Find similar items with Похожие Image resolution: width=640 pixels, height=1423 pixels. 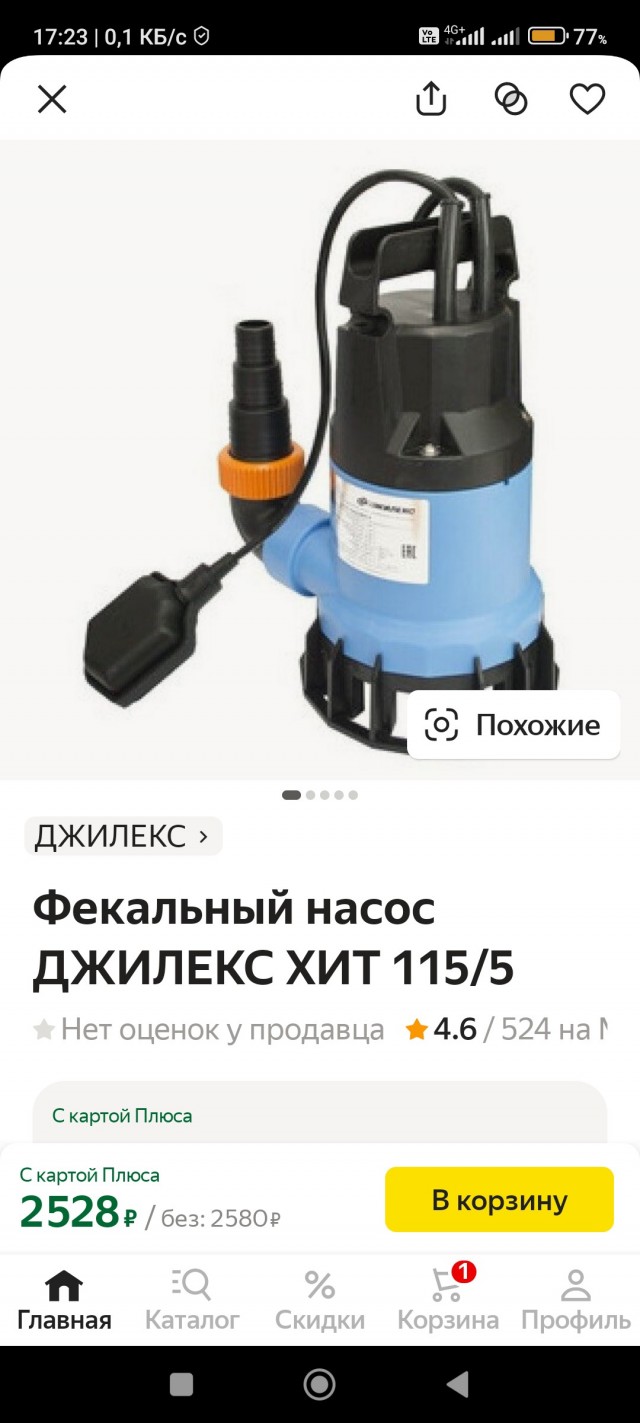point(513,725)
